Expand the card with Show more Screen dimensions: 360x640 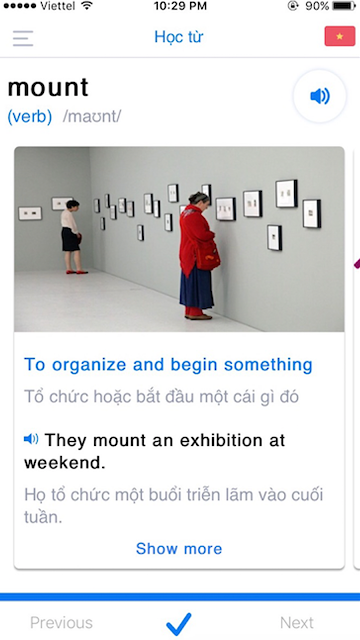179,549
